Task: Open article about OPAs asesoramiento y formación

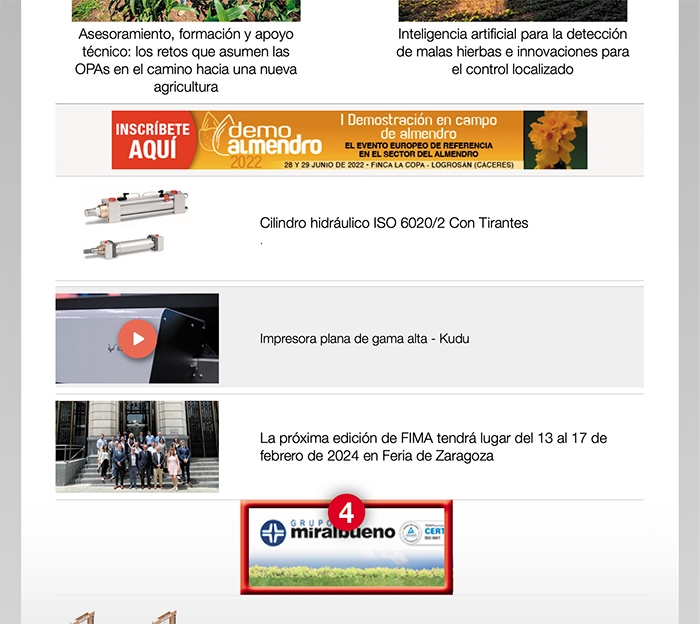Action: tap(185, 60)
